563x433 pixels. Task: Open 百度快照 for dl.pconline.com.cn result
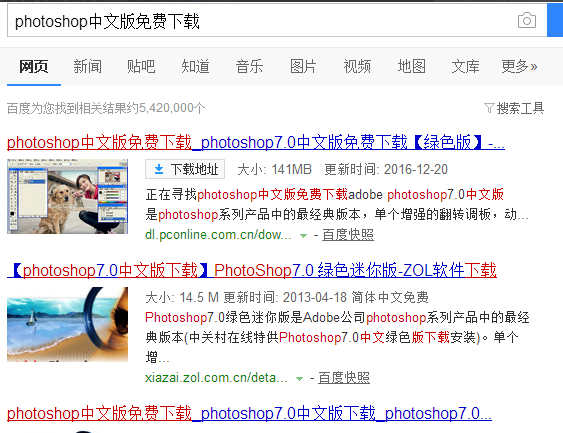[348, 235]
